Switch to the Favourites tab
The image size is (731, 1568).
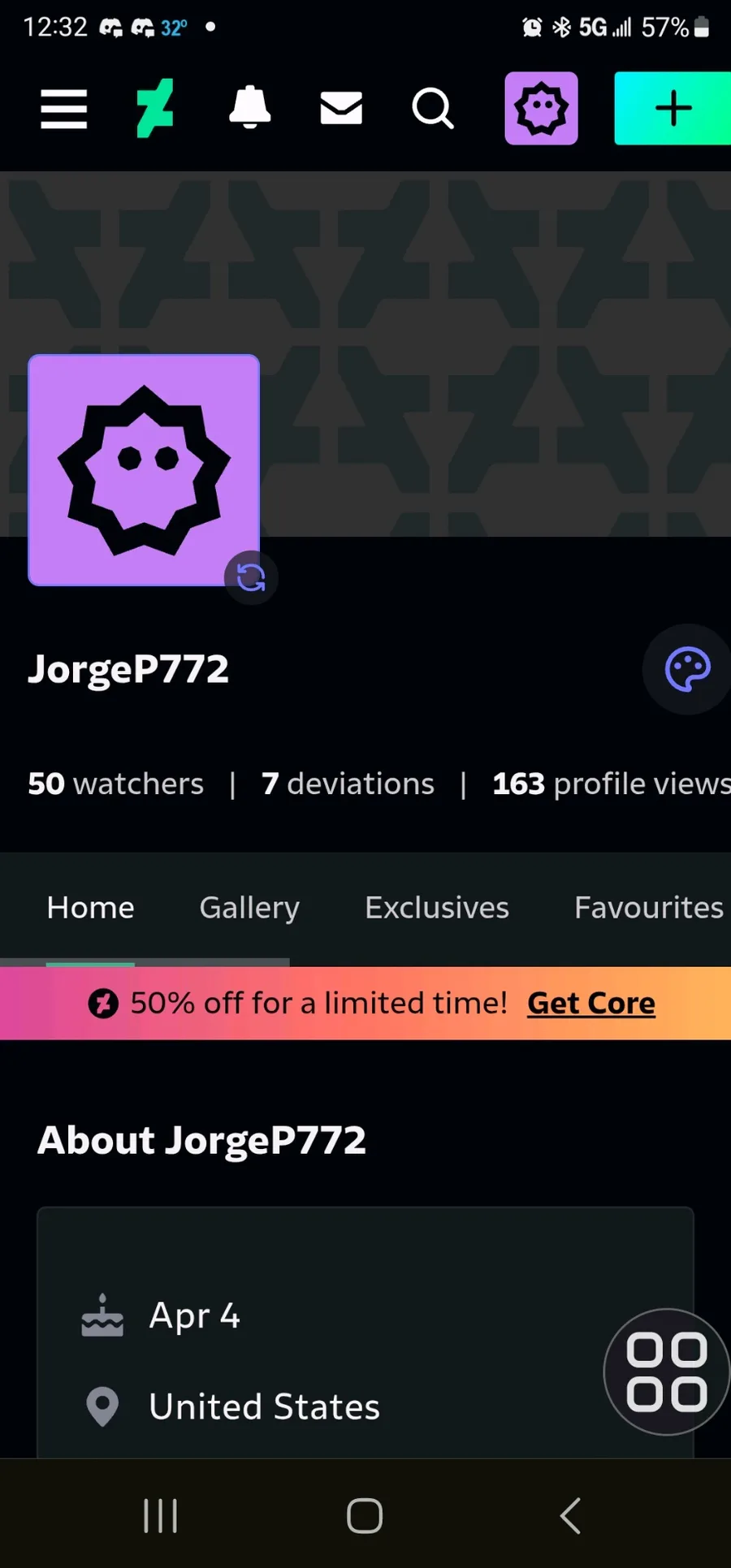[648, 907]
